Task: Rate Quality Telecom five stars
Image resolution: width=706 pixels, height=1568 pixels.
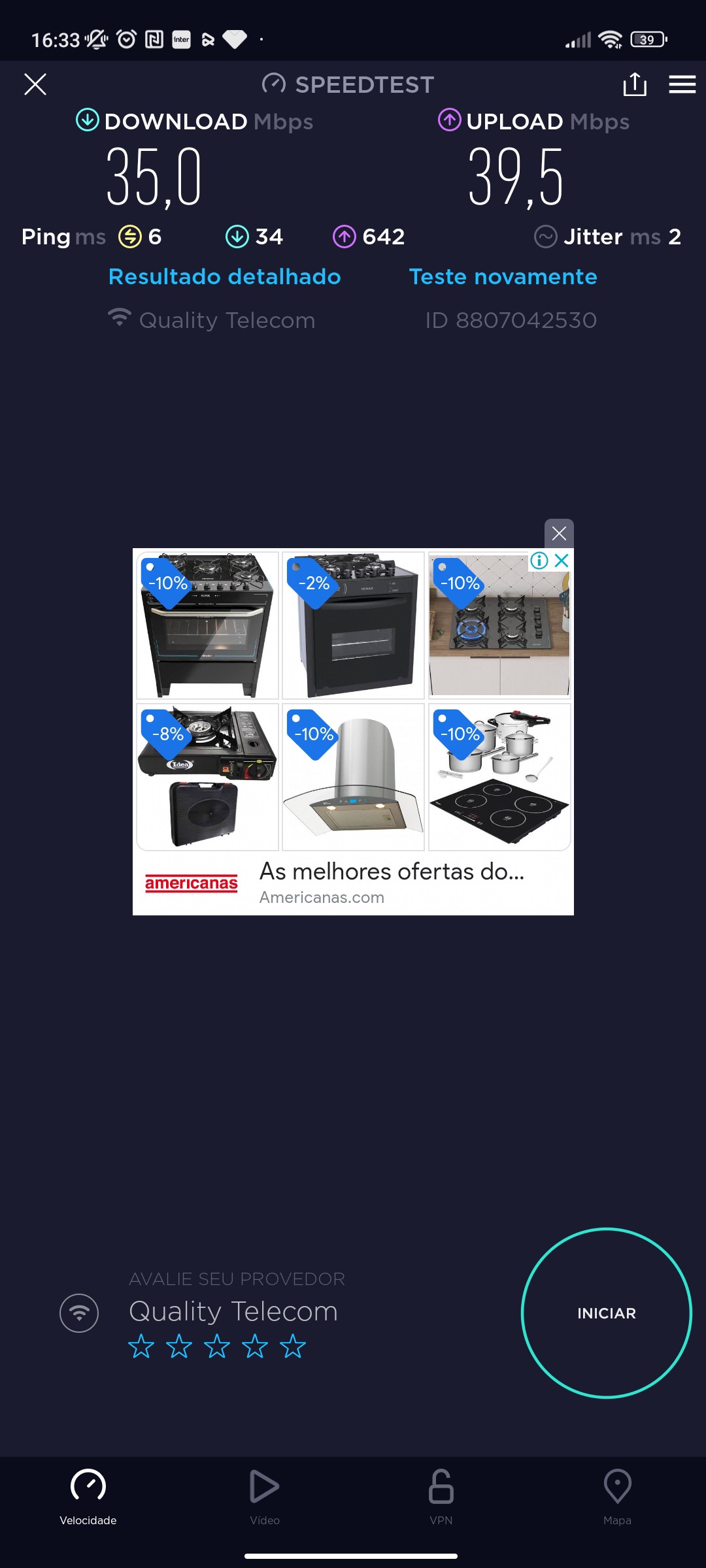Action: tap(292, 1347)
